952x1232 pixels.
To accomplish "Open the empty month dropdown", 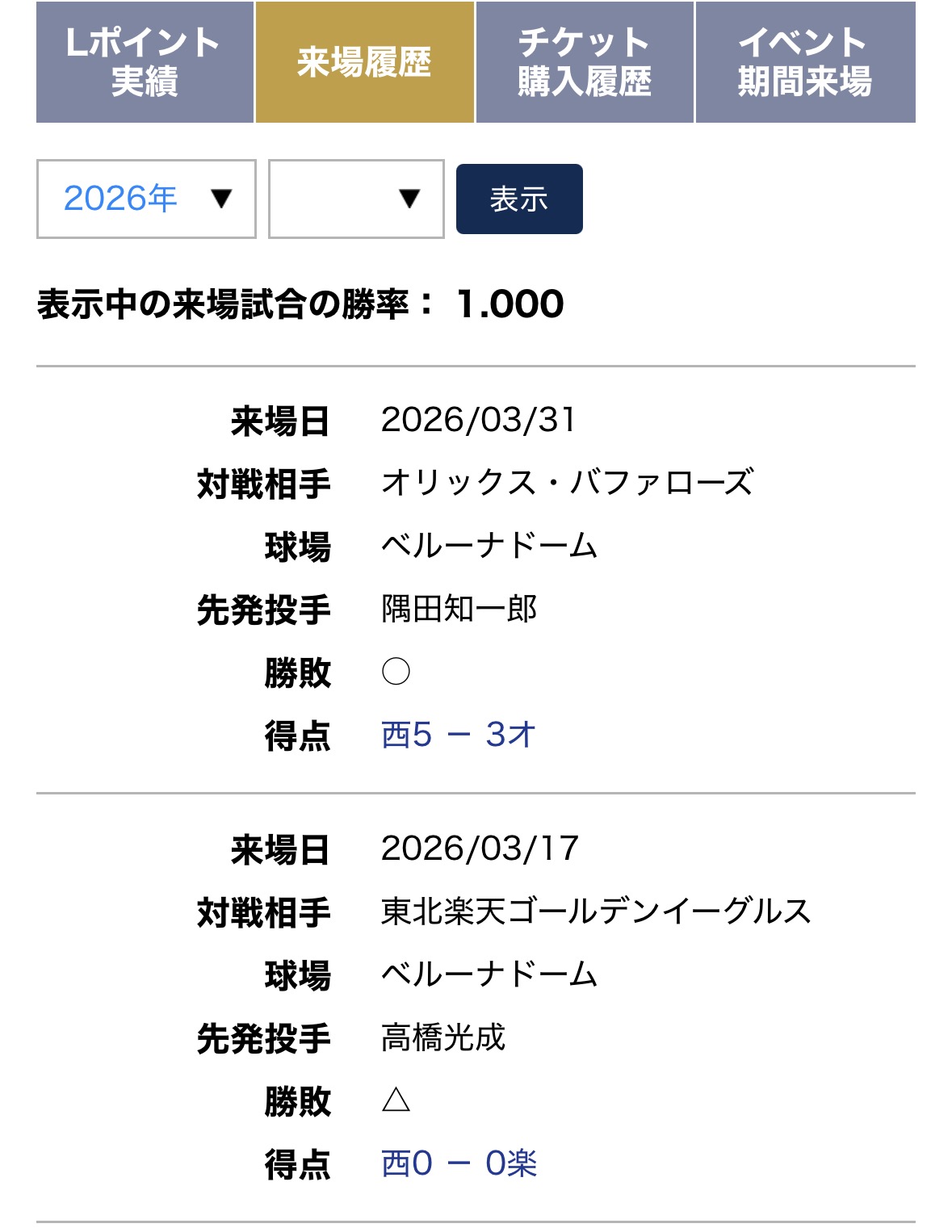I will 356,199.
